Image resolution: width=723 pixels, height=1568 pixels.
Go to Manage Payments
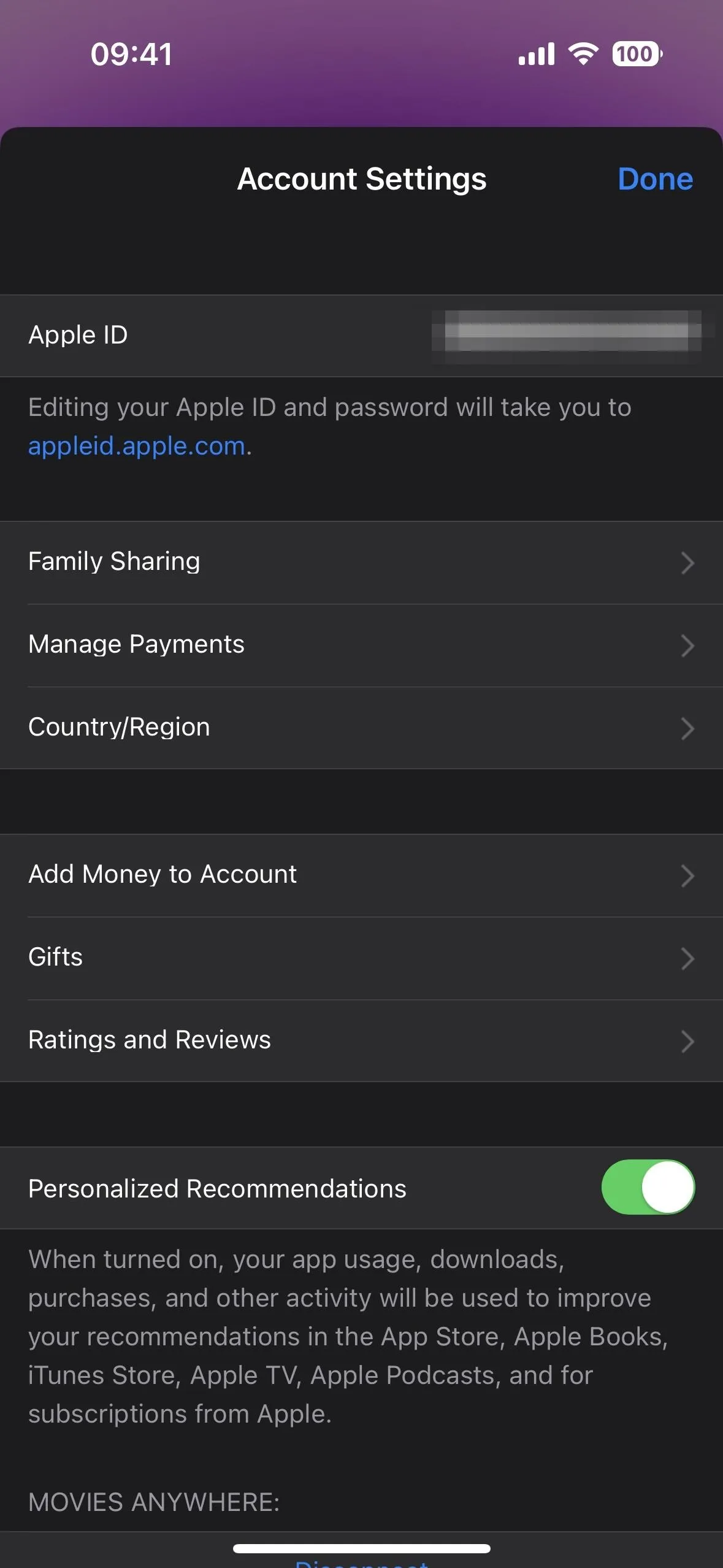pyautogui.click(x=361, y=645)
